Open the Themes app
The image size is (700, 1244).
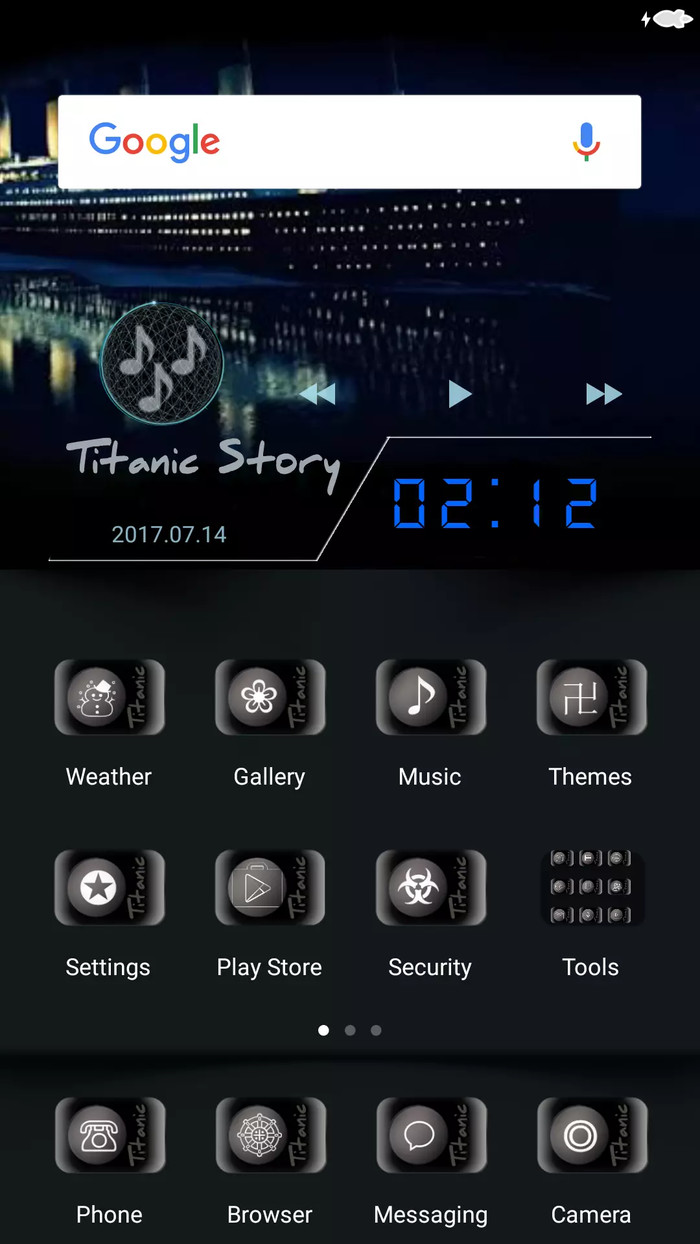591,697
